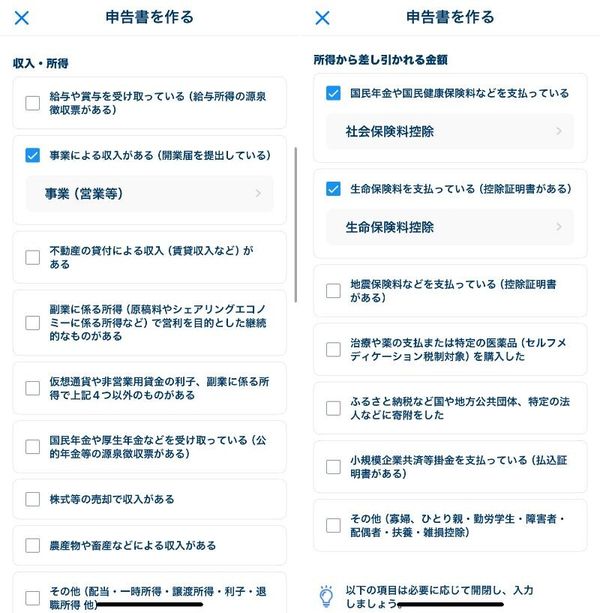Close the 収入・所得 declaration screen

point(21,18)
